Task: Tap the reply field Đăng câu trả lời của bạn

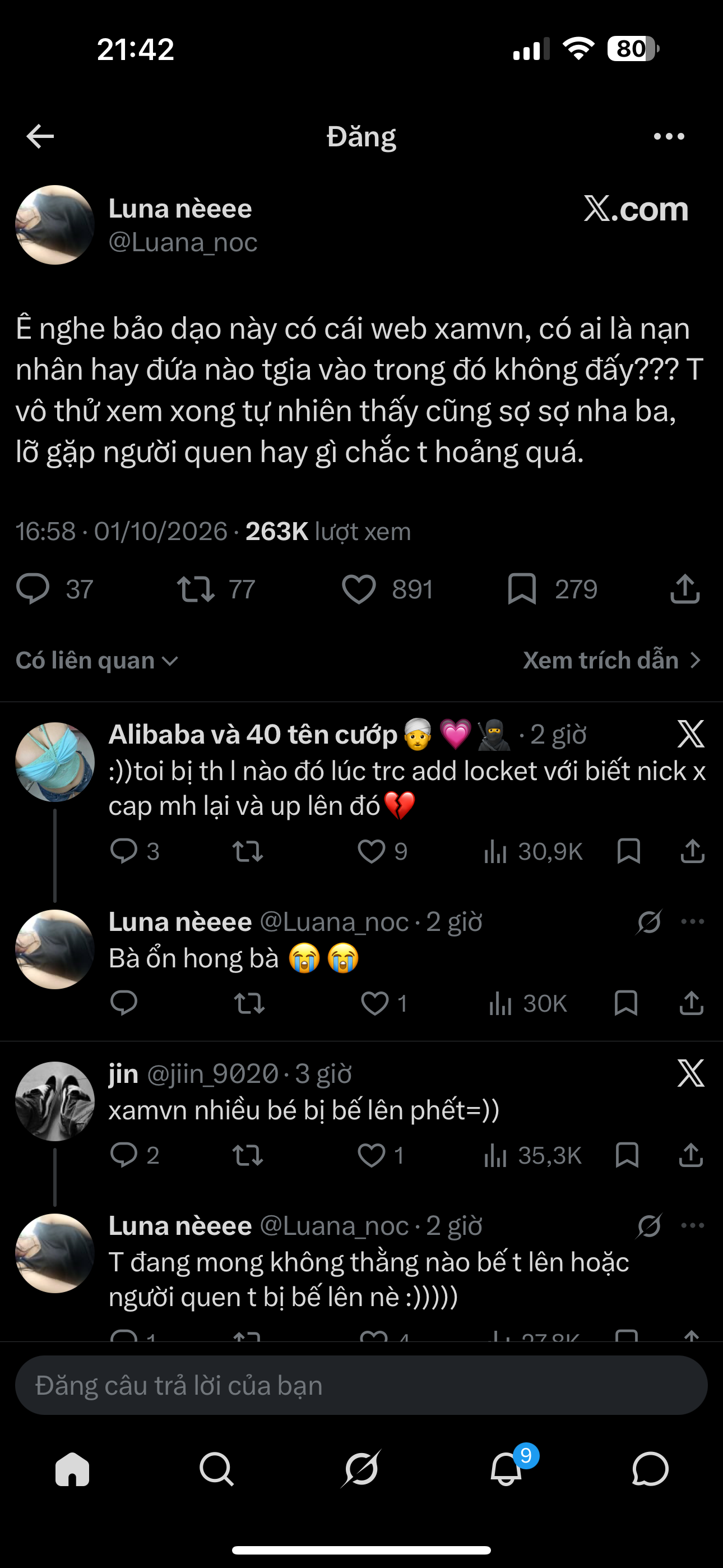Action: tap(361, 1385)
